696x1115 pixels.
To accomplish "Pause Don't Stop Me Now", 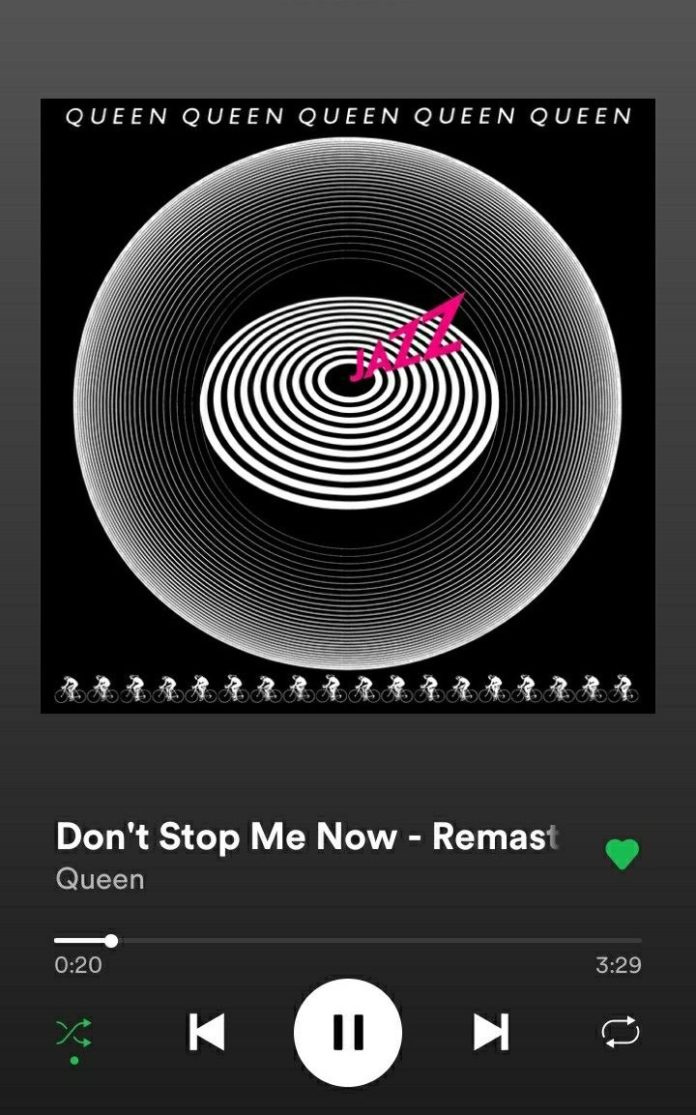I will pyautogui.click(x=348, y=1032).
